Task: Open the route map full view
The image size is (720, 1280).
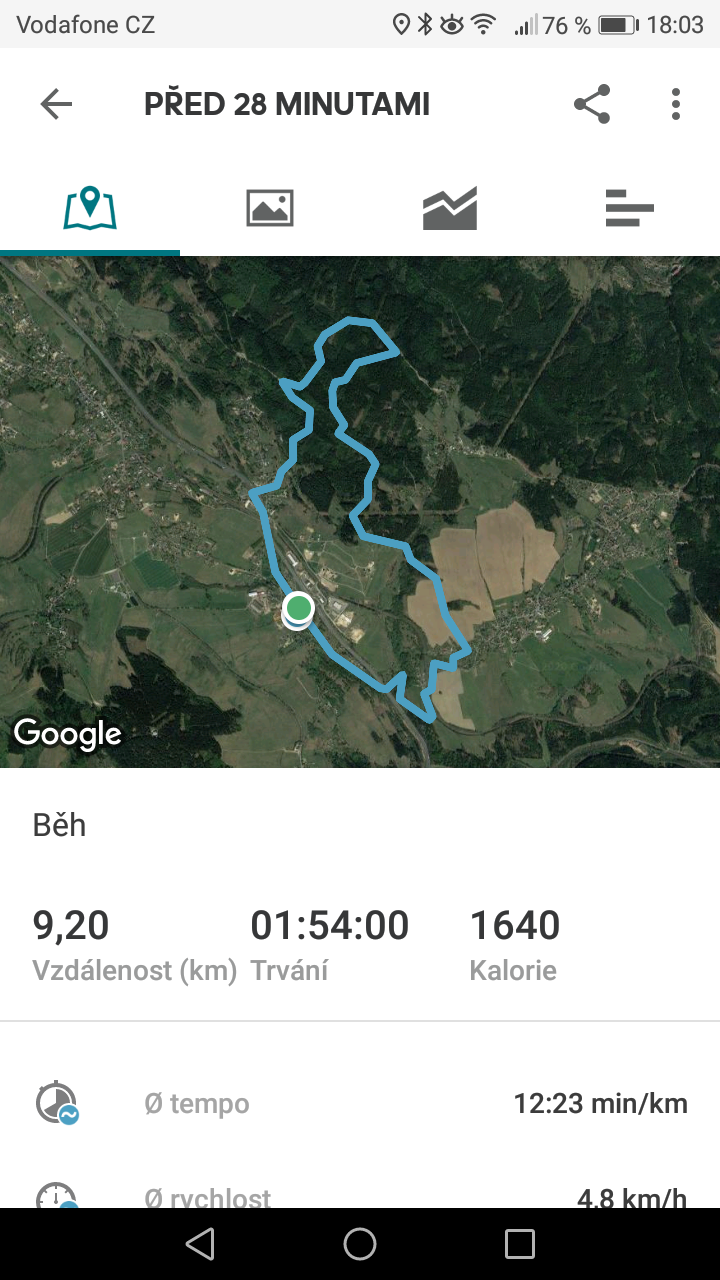Action: pos(360,512)
